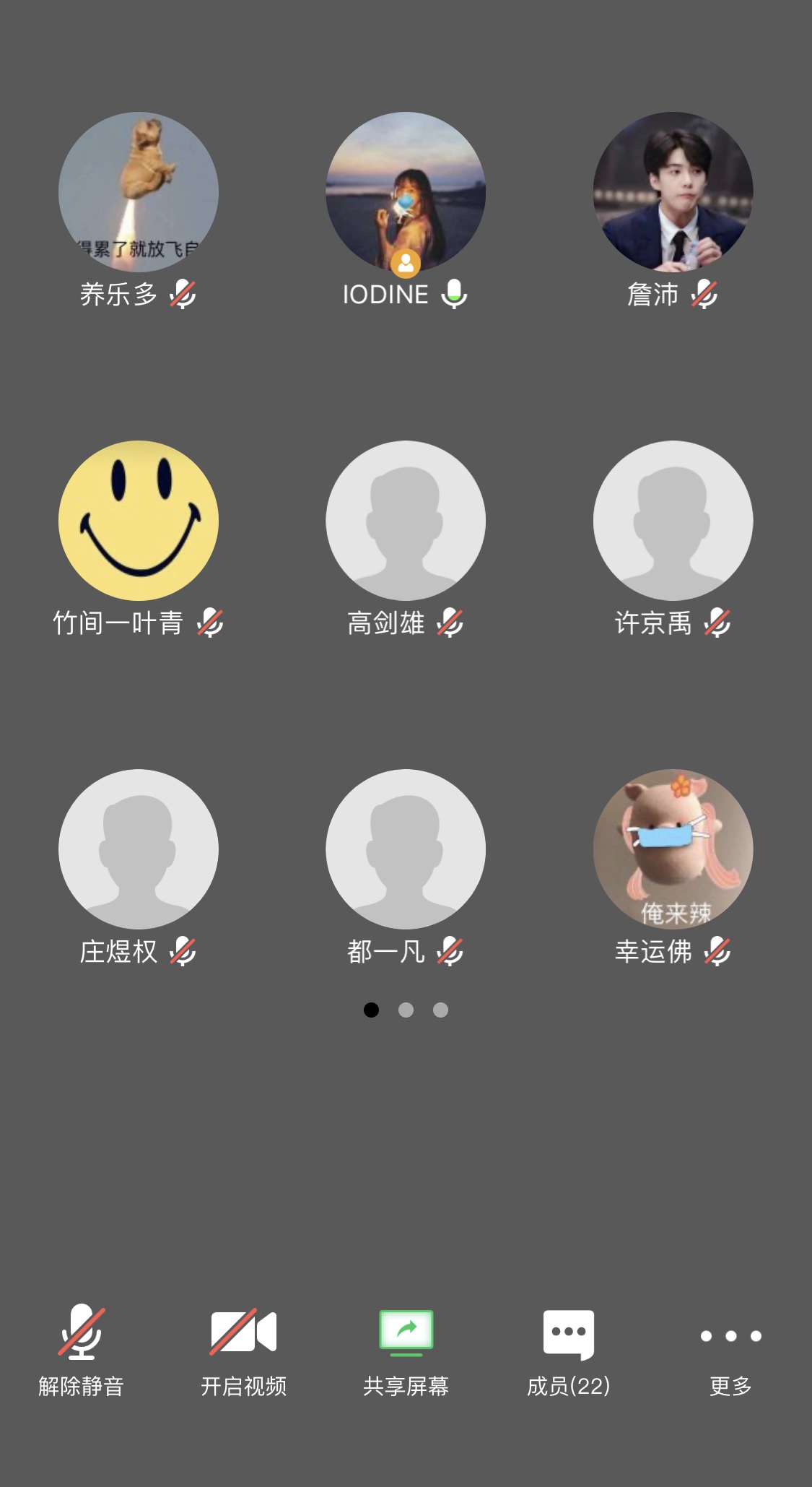
Task: Open the 成员(22) members list
Action: tap(569, 1348)
